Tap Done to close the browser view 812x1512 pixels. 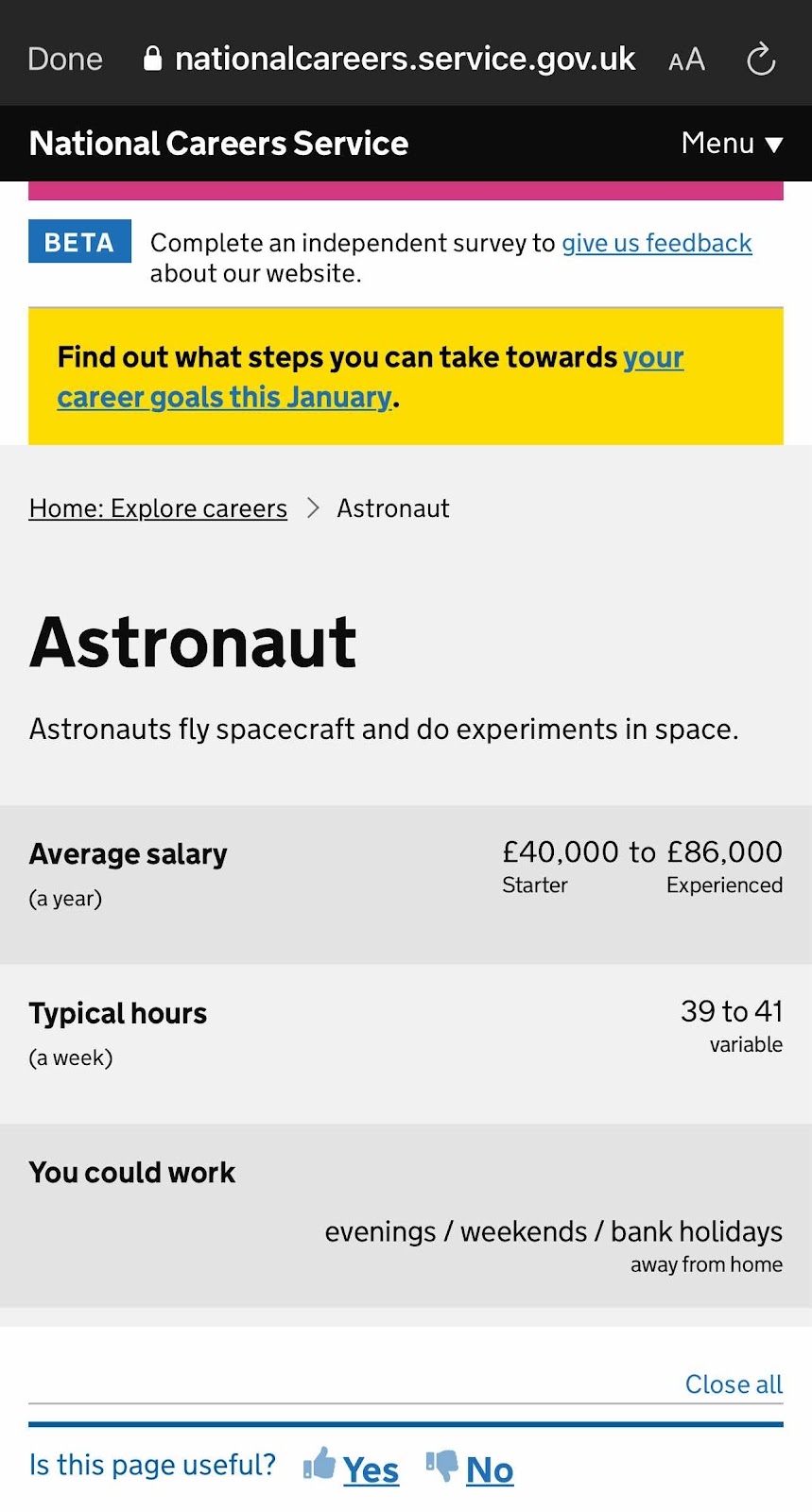point(64,59)
